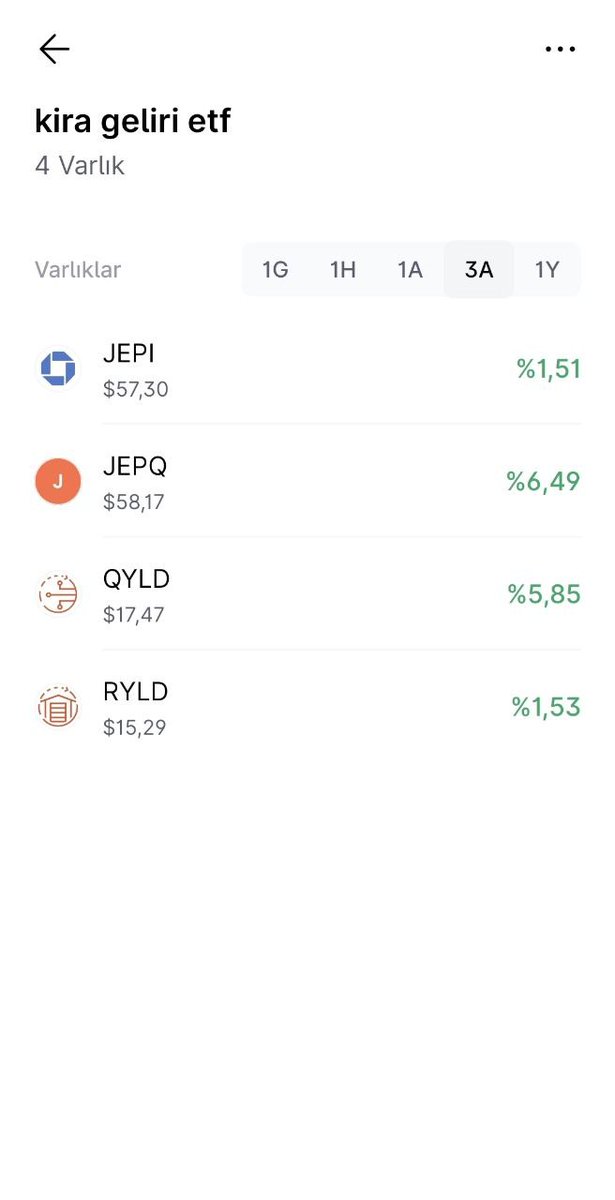615x1200 pixels.
Task: Select the 1H period tab
Action: (343, 270)
